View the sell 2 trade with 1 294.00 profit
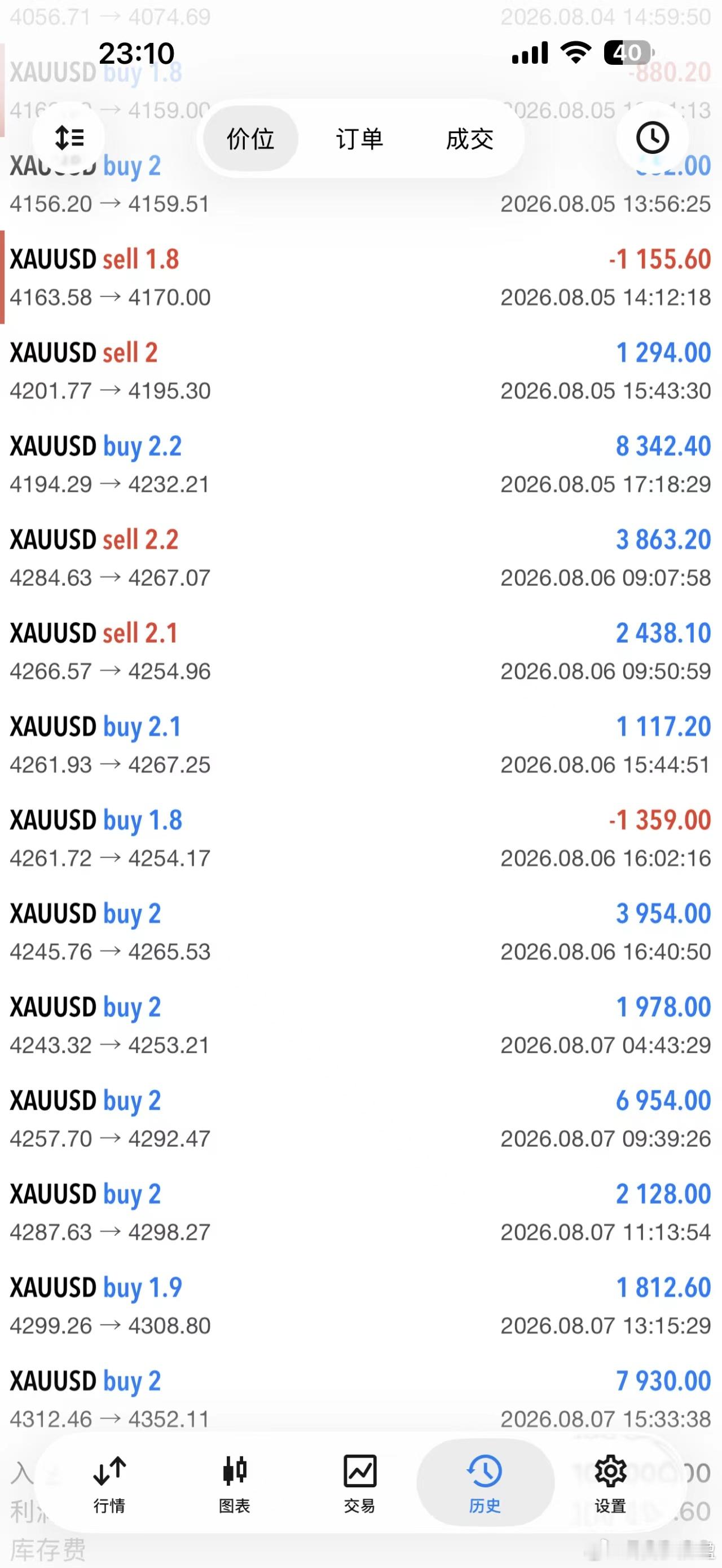 click(361, 370)
